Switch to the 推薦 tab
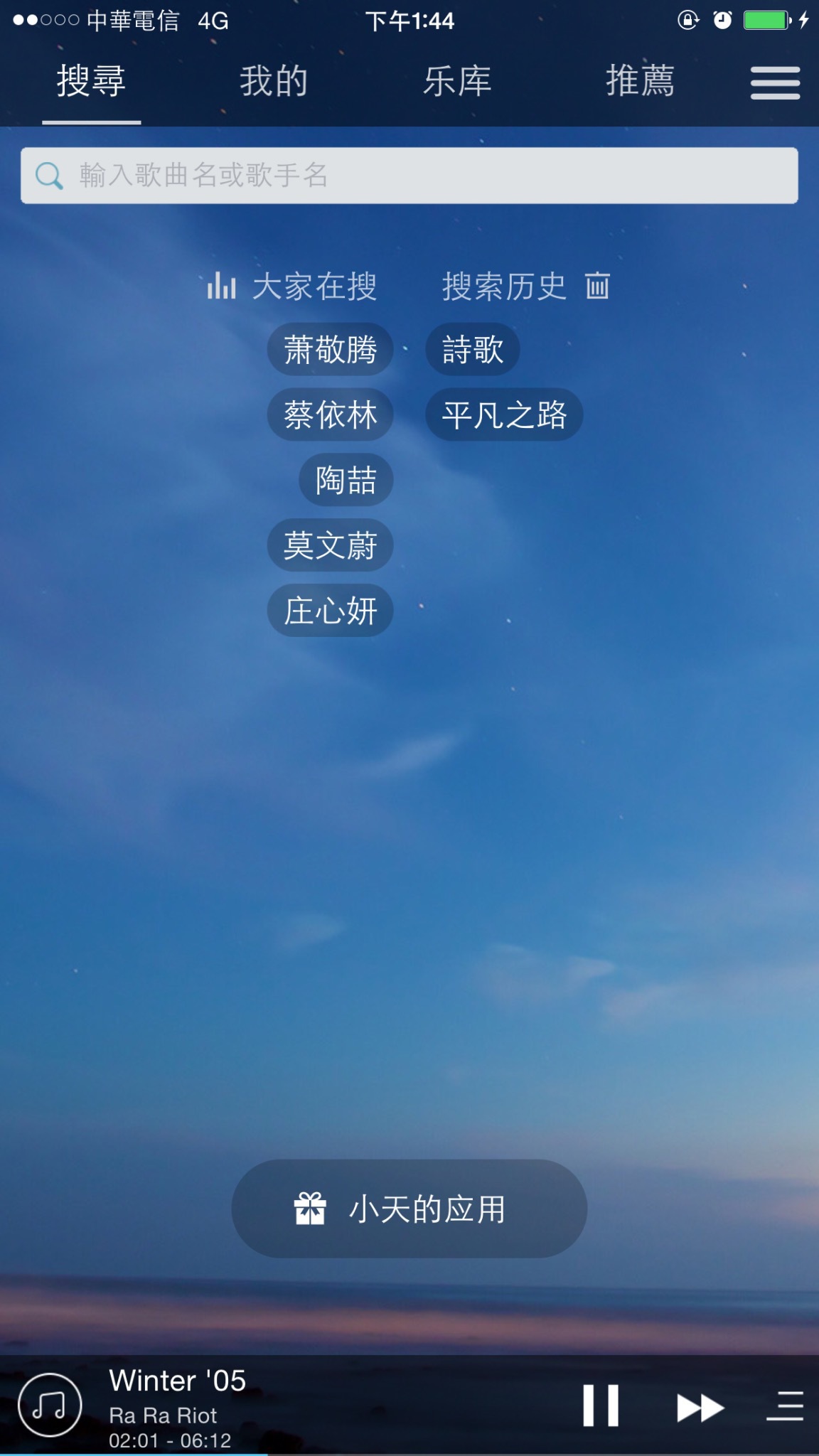This screenshot has width=819, height=1456. [640, 81]
